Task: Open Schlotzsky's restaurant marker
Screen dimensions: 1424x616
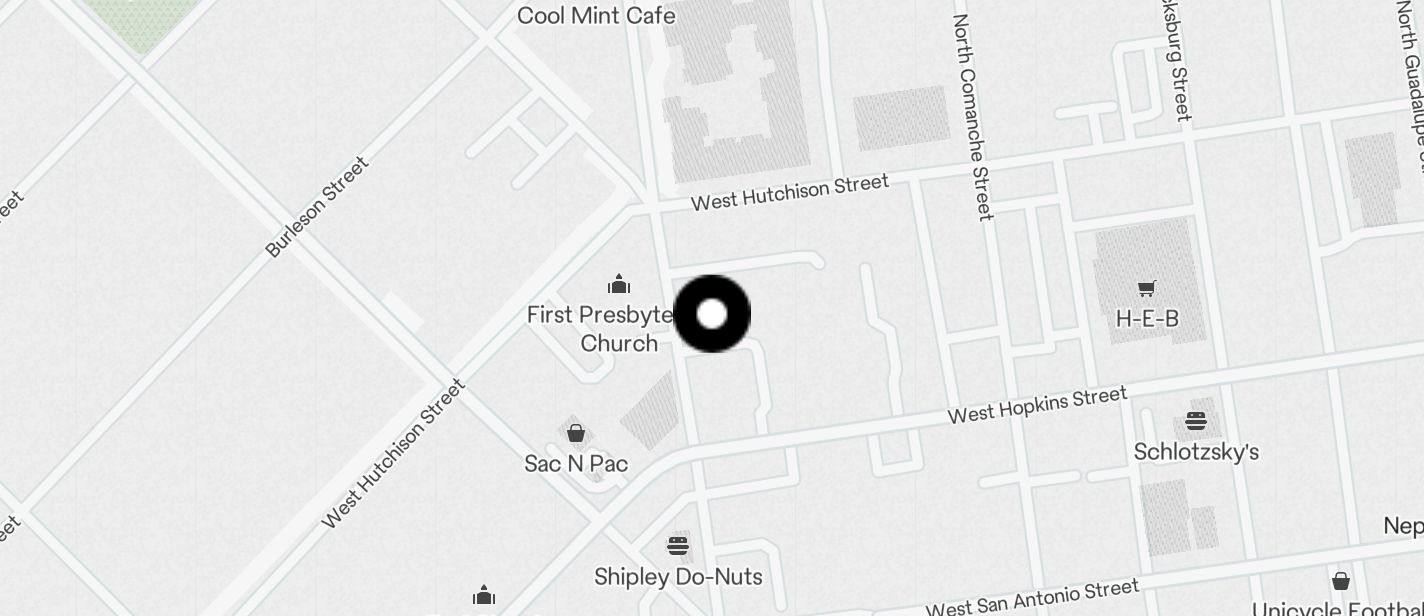Action: pos(1195,422)
